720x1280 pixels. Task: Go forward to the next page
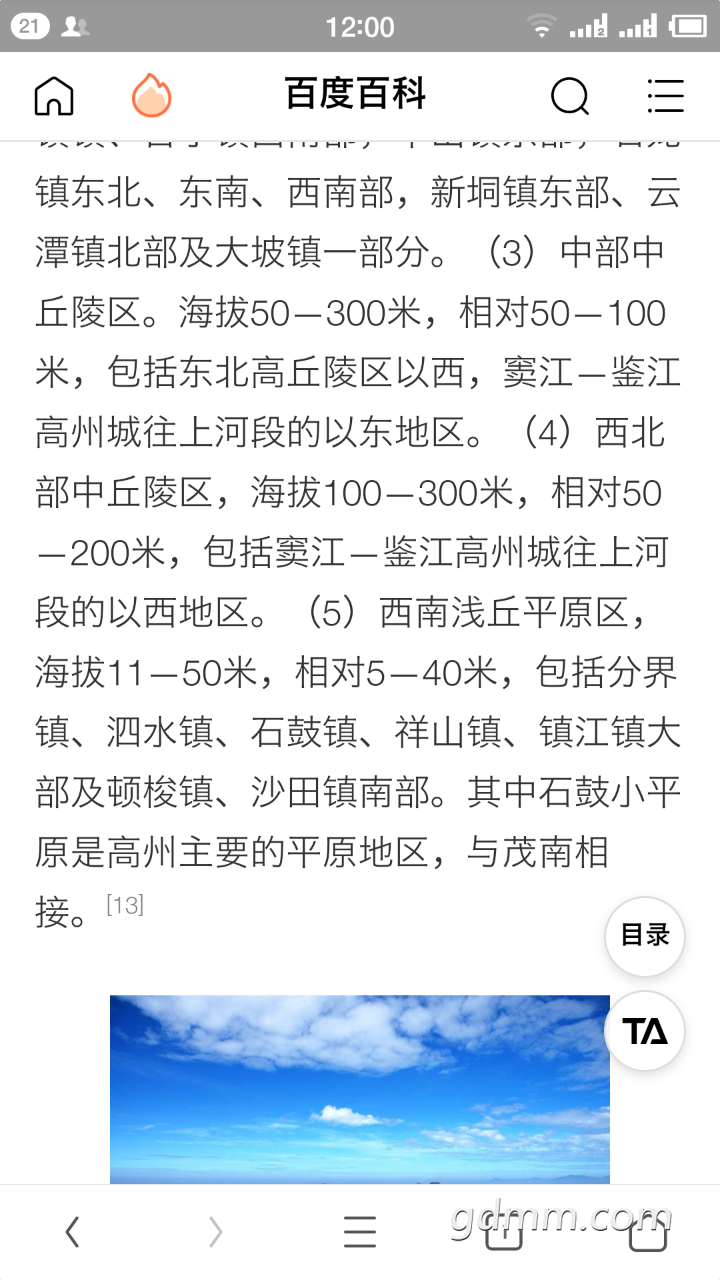click(215, 1233)
